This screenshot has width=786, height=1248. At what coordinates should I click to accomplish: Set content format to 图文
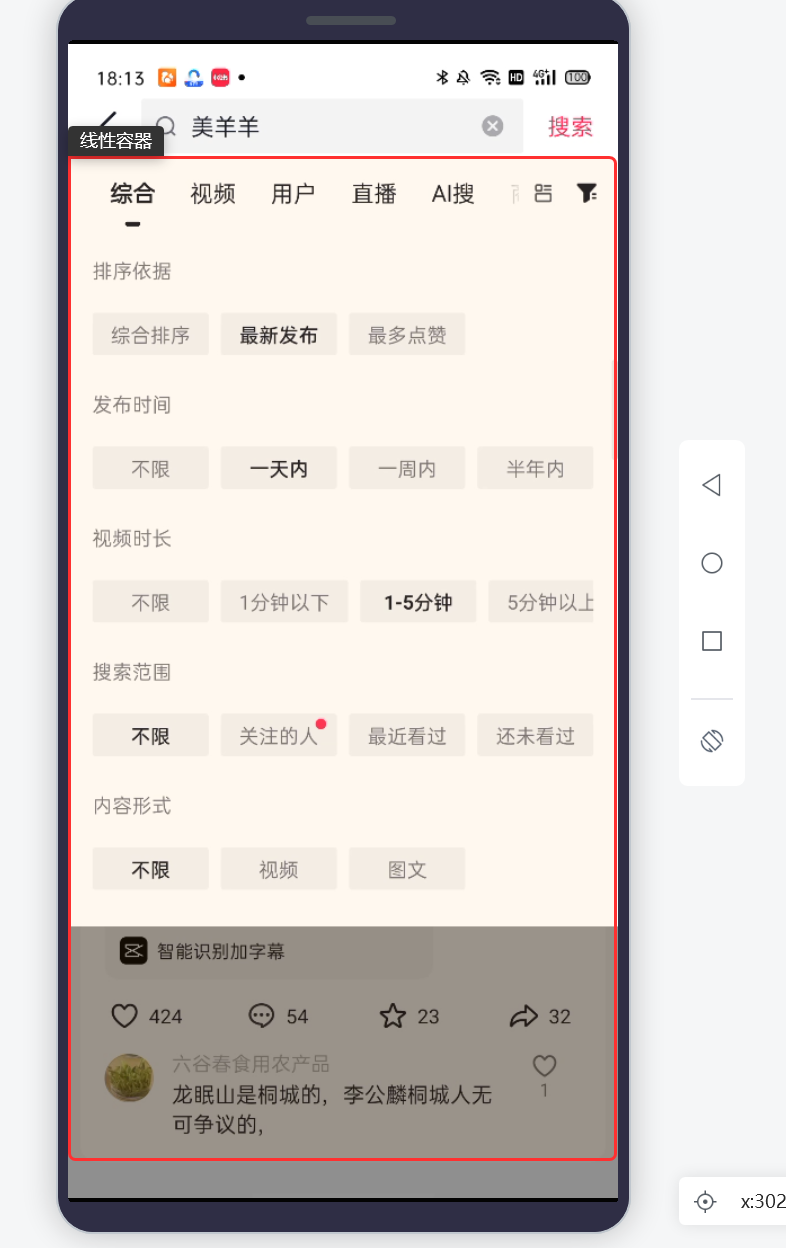(x=407, y=870)
